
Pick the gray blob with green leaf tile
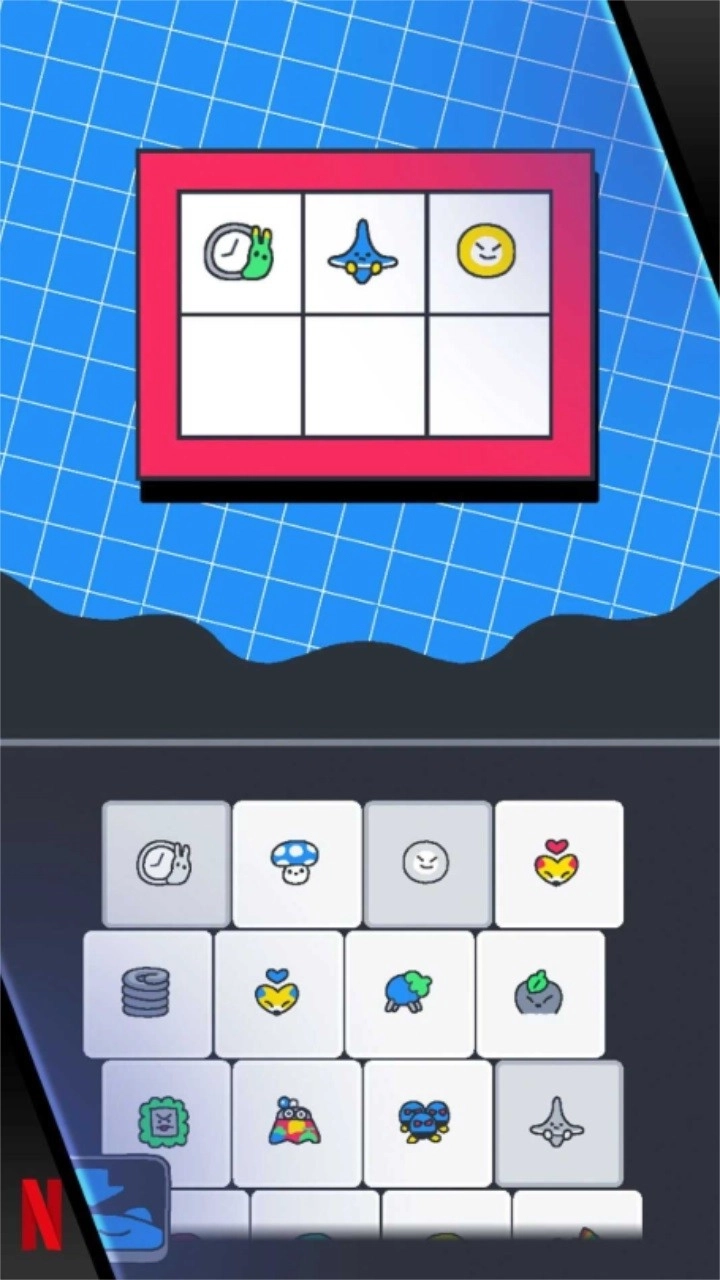click(540, 993)
